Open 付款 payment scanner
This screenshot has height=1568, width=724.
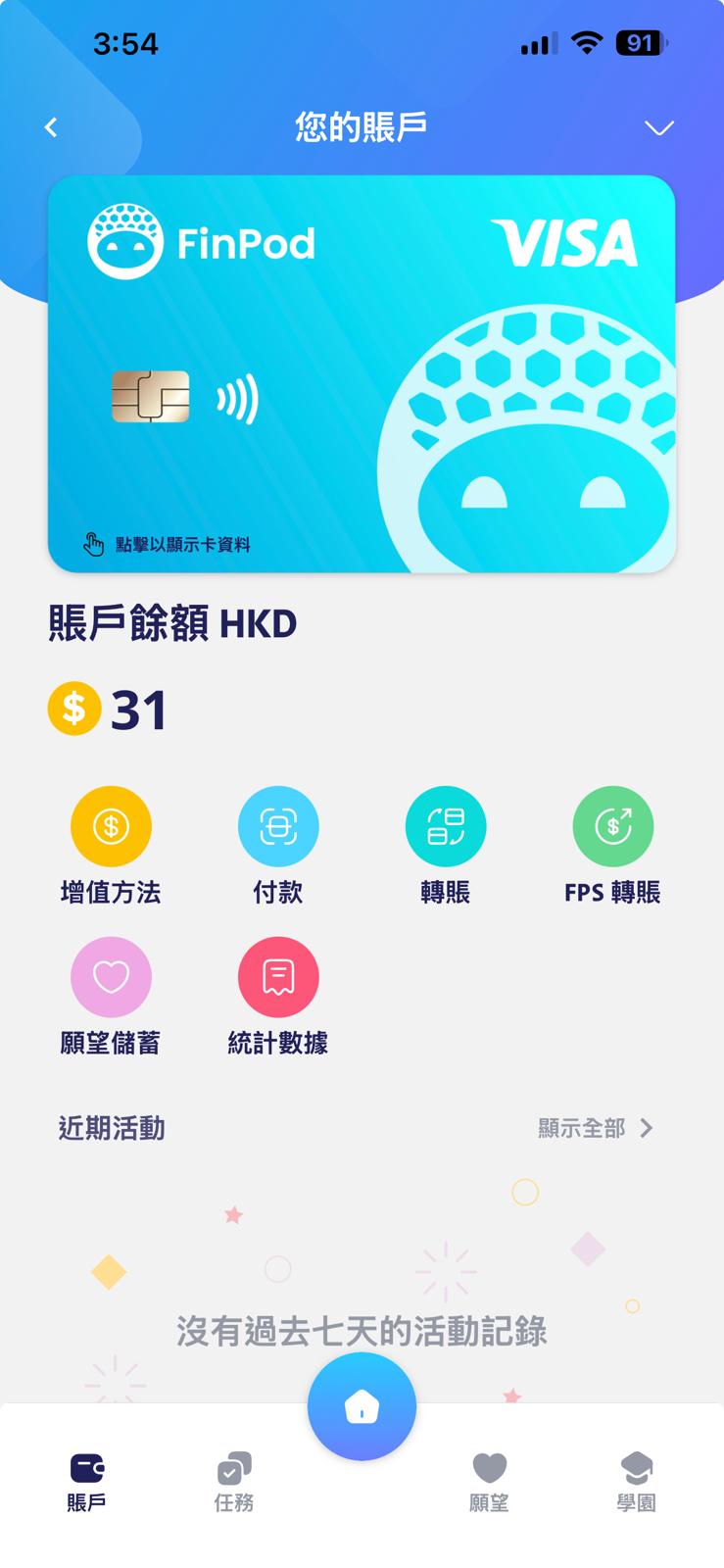[x=278, y=827]
